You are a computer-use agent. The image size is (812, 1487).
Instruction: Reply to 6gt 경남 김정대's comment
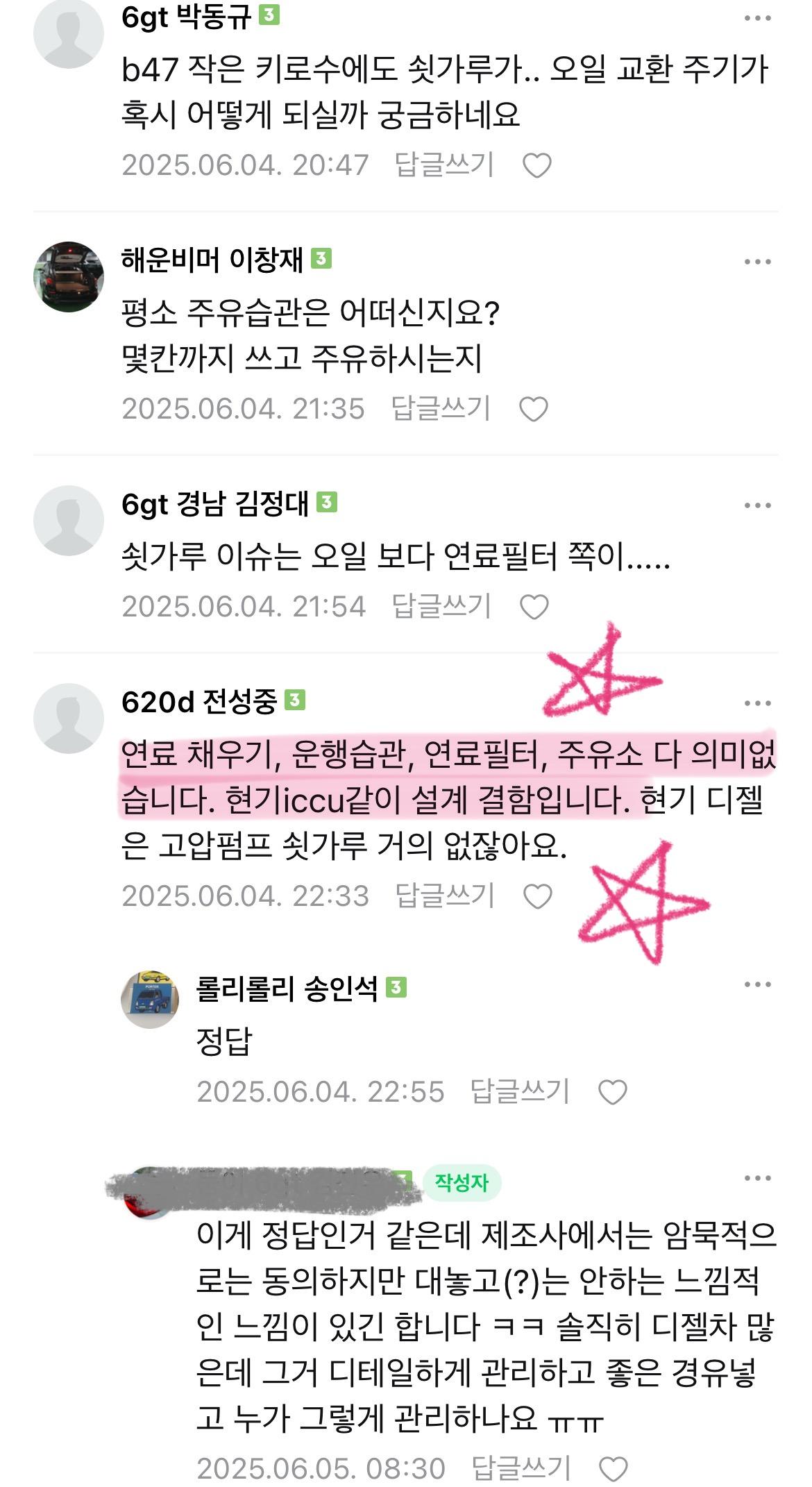[x=441, y=606]
